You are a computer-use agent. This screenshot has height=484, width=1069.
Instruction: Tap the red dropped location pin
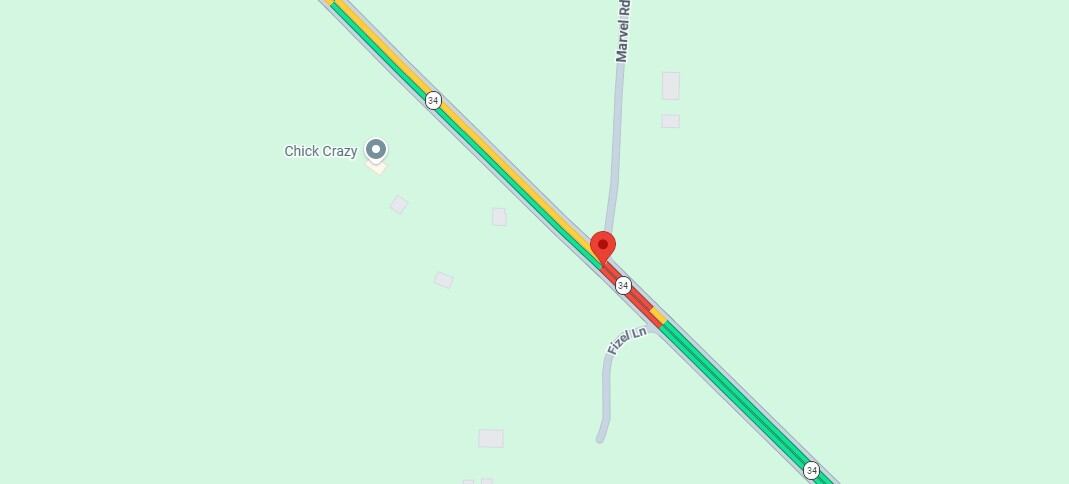click(603, 249)
